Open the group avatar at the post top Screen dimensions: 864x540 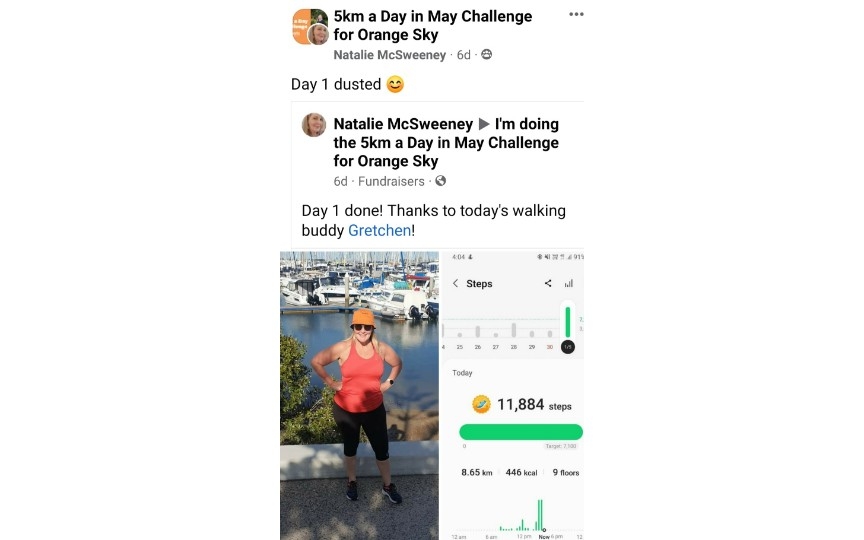click(308, 26)
